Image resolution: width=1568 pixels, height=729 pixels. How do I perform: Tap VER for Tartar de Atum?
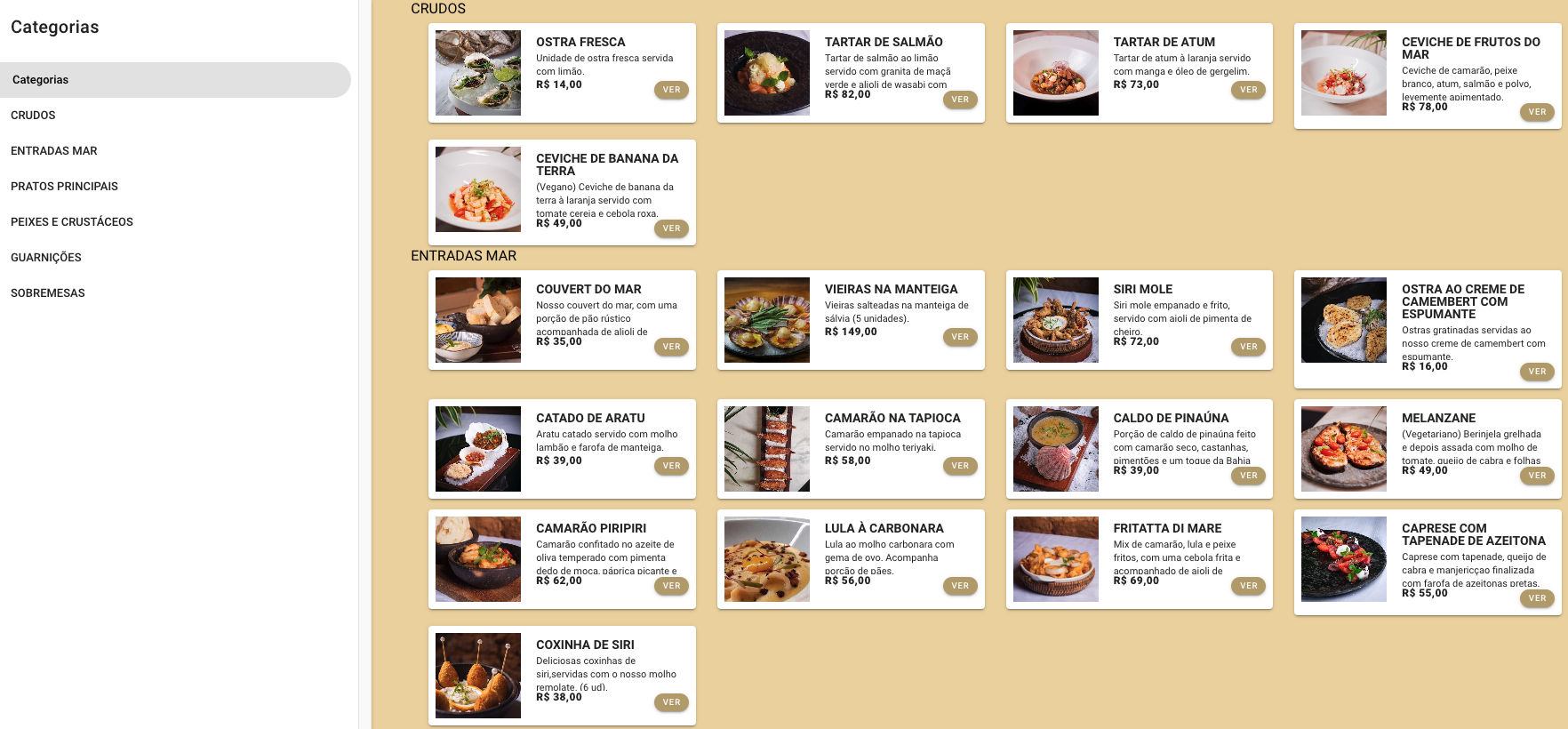[1248, 90]
